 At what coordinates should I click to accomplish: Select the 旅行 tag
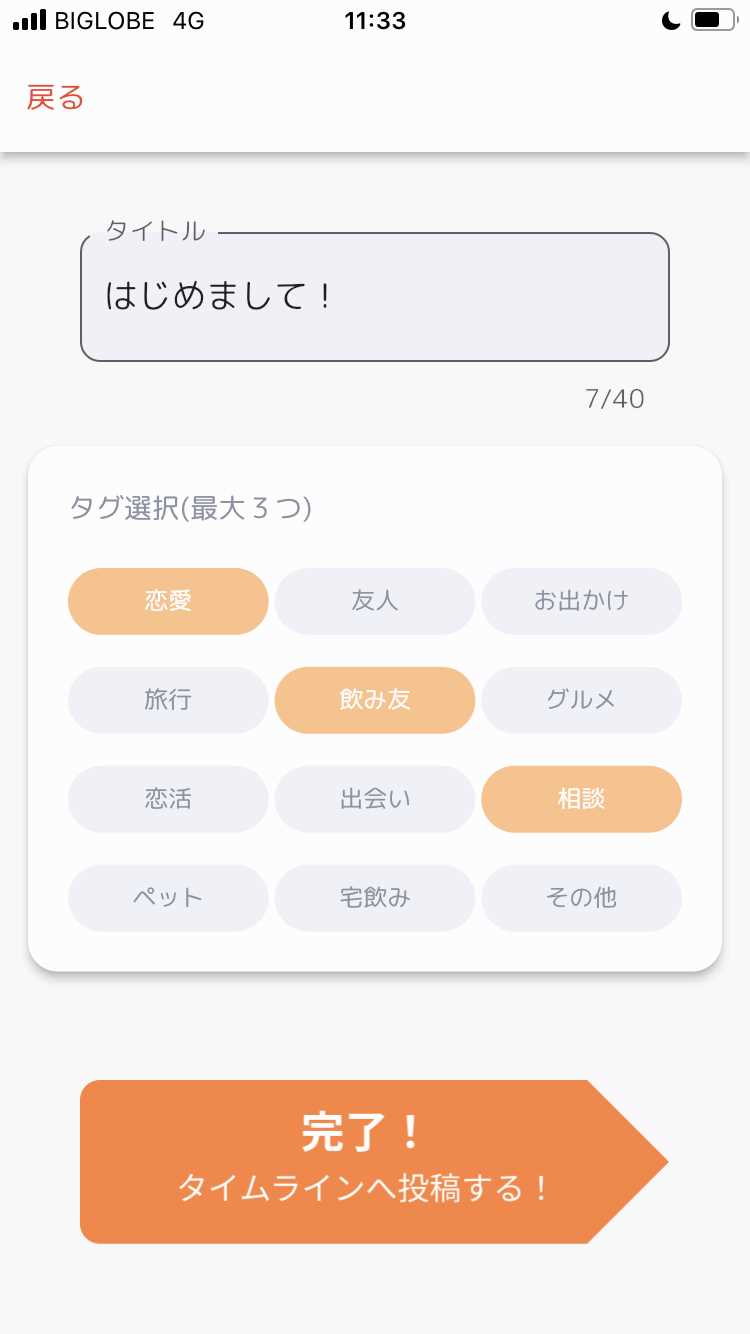167,700
